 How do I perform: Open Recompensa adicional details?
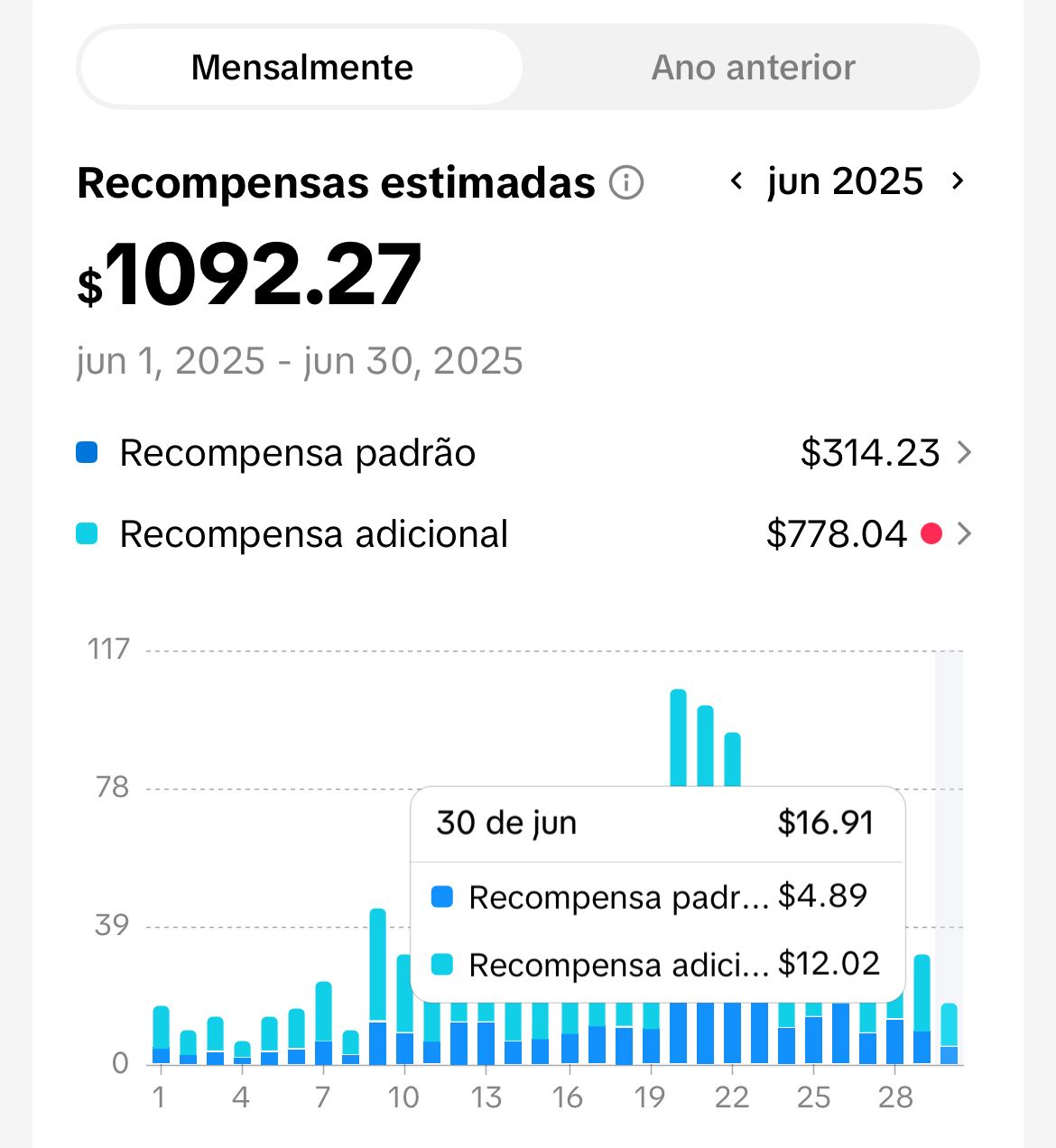[x=963, y=534]
